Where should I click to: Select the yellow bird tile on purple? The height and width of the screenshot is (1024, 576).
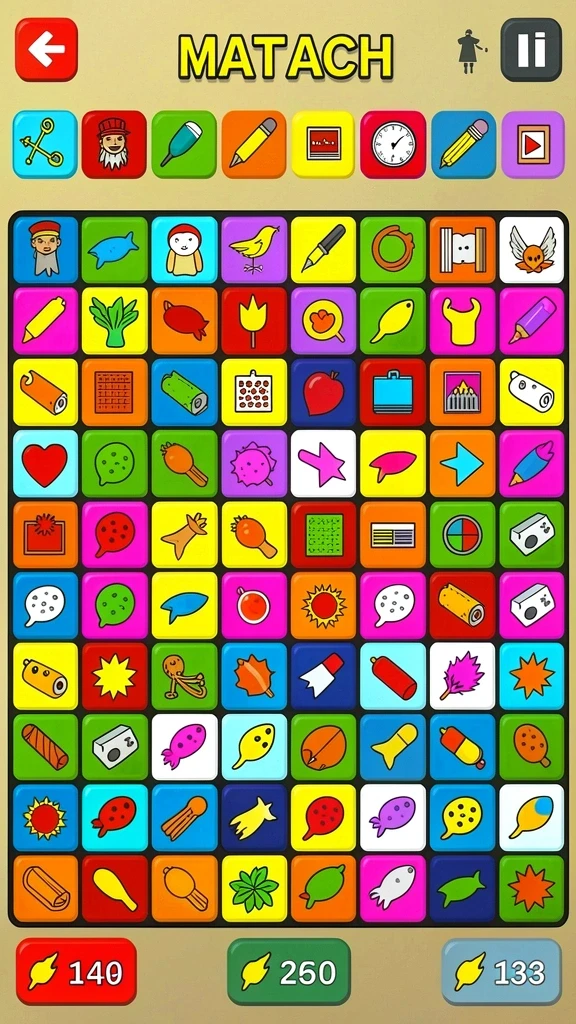pos(254,250)
